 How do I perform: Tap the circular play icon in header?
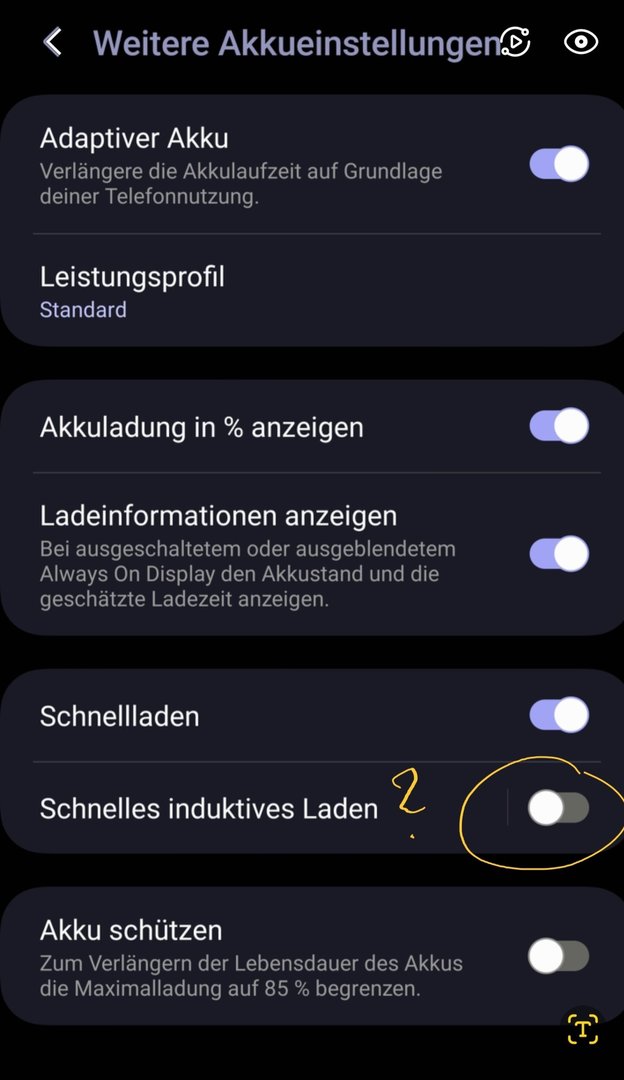[x=515, y=42]
